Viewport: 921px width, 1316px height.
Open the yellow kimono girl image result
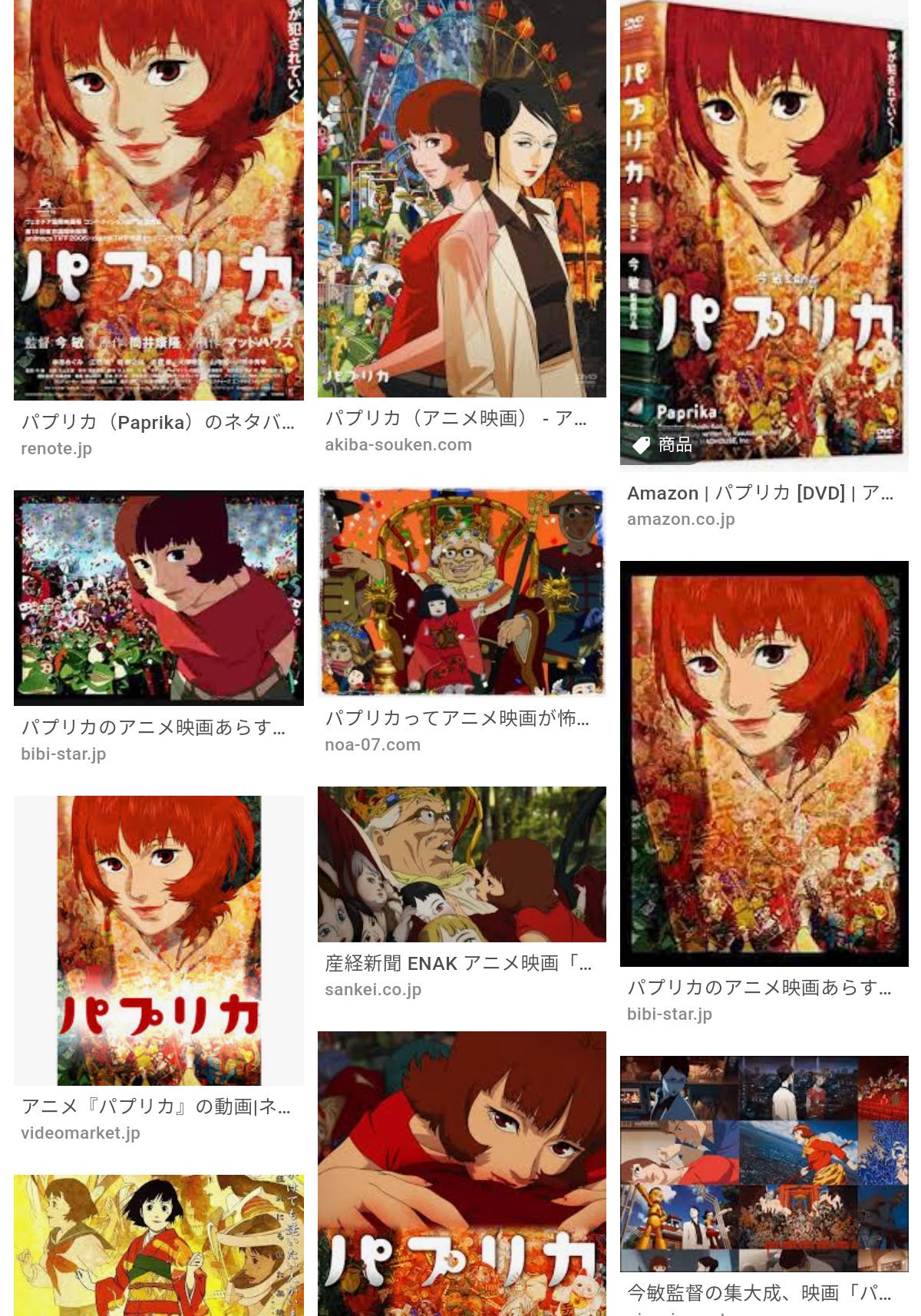[x=159, y=1245]
